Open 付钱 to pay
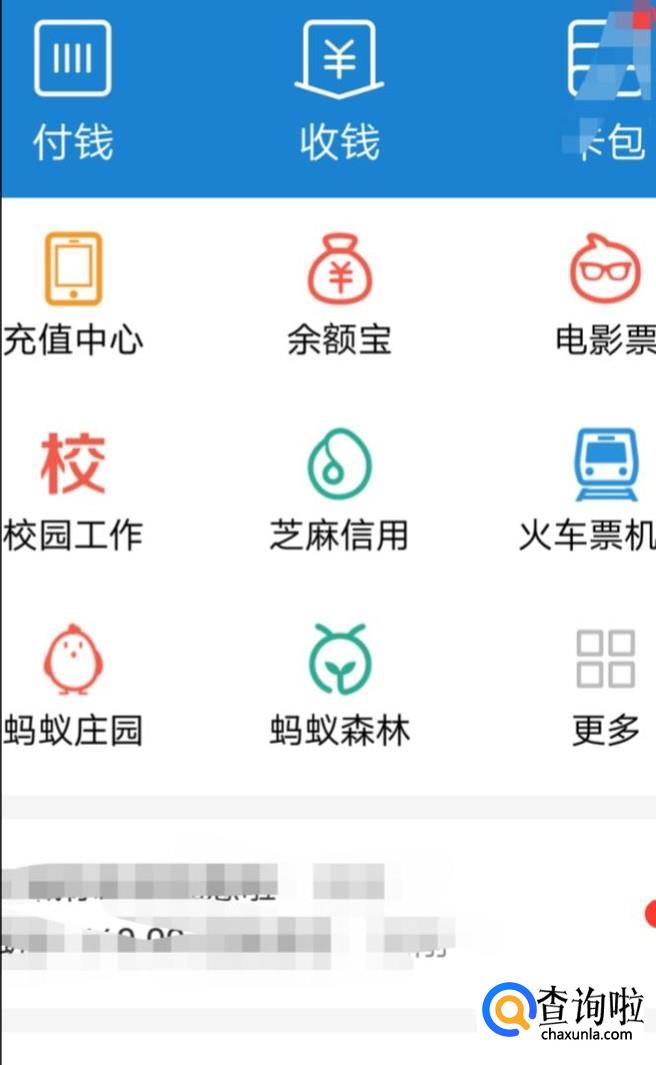The width and height of the screenshot is (656, 1065). tap(73, 91)
